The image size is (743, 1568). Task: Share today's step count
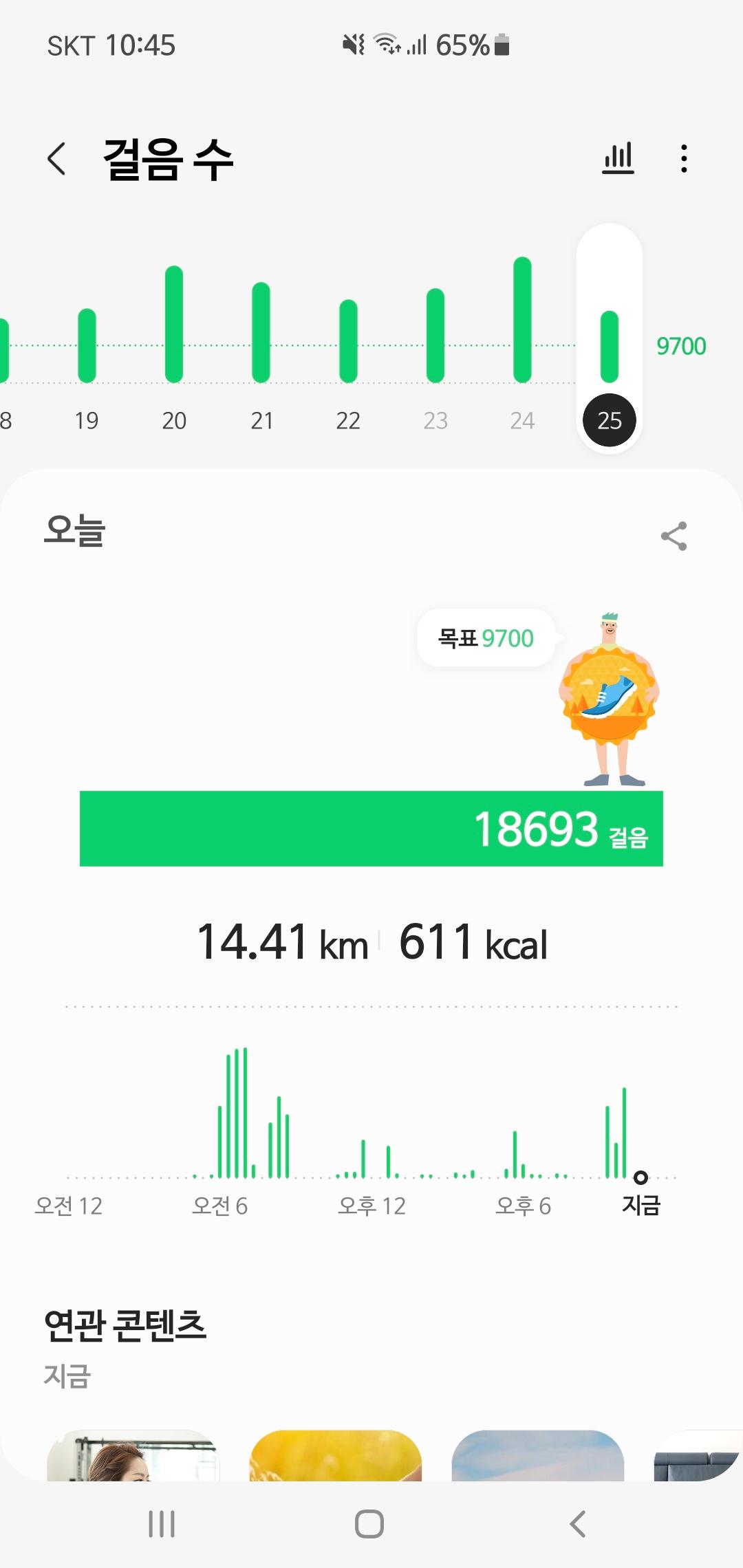(x=674, y=536)
